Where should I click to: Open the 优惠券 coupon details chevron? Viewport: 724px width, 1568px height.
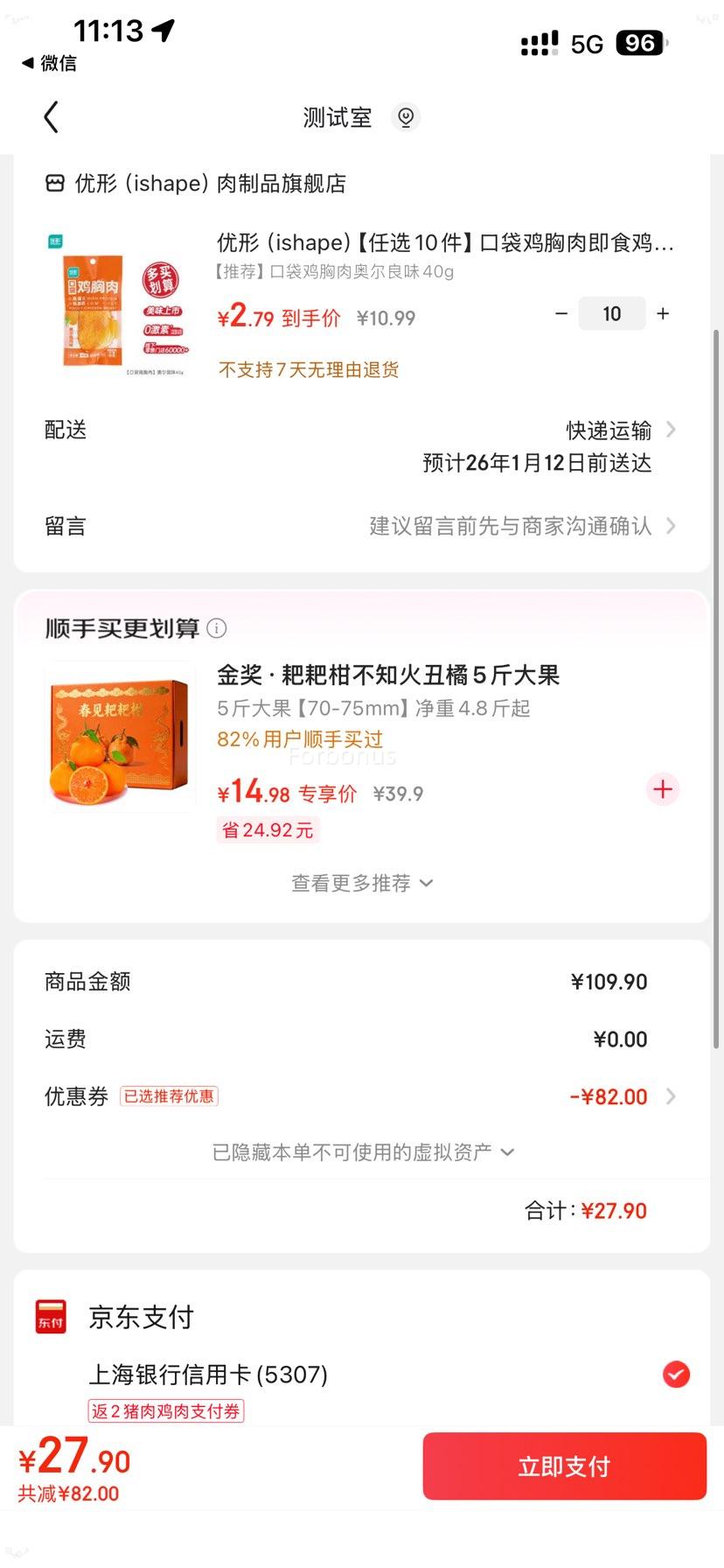(x=670, y=1095)
